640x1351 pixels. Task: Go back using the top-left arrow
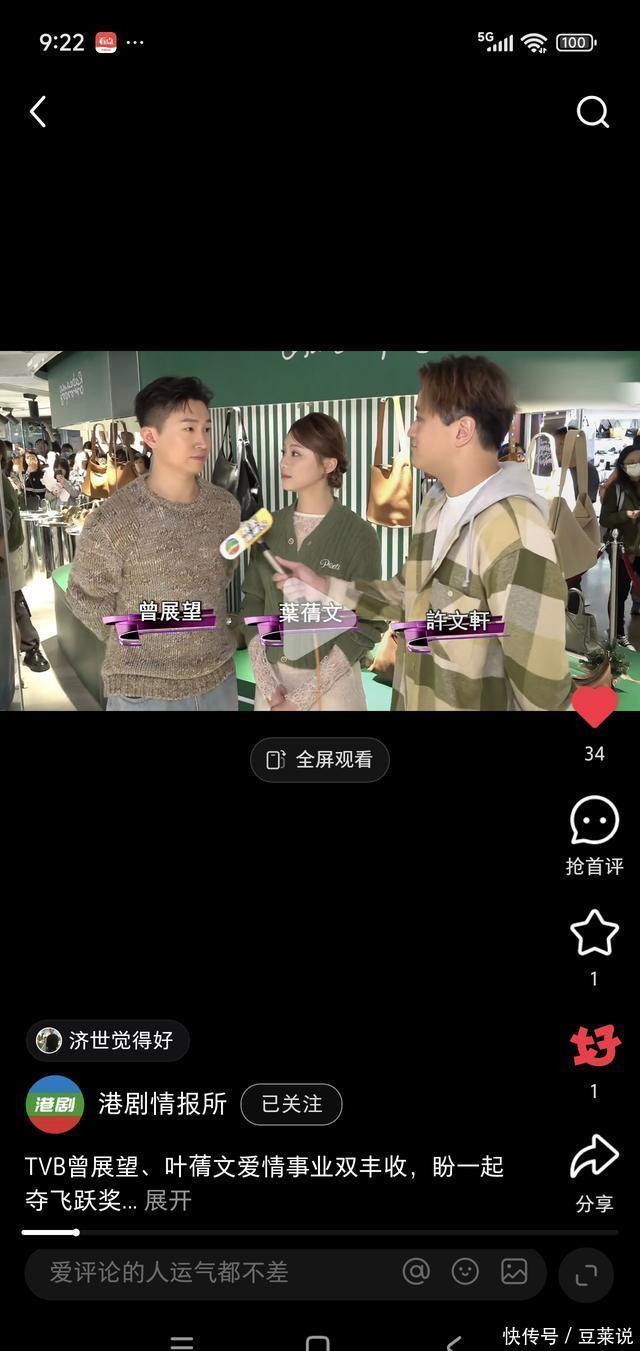38,112
